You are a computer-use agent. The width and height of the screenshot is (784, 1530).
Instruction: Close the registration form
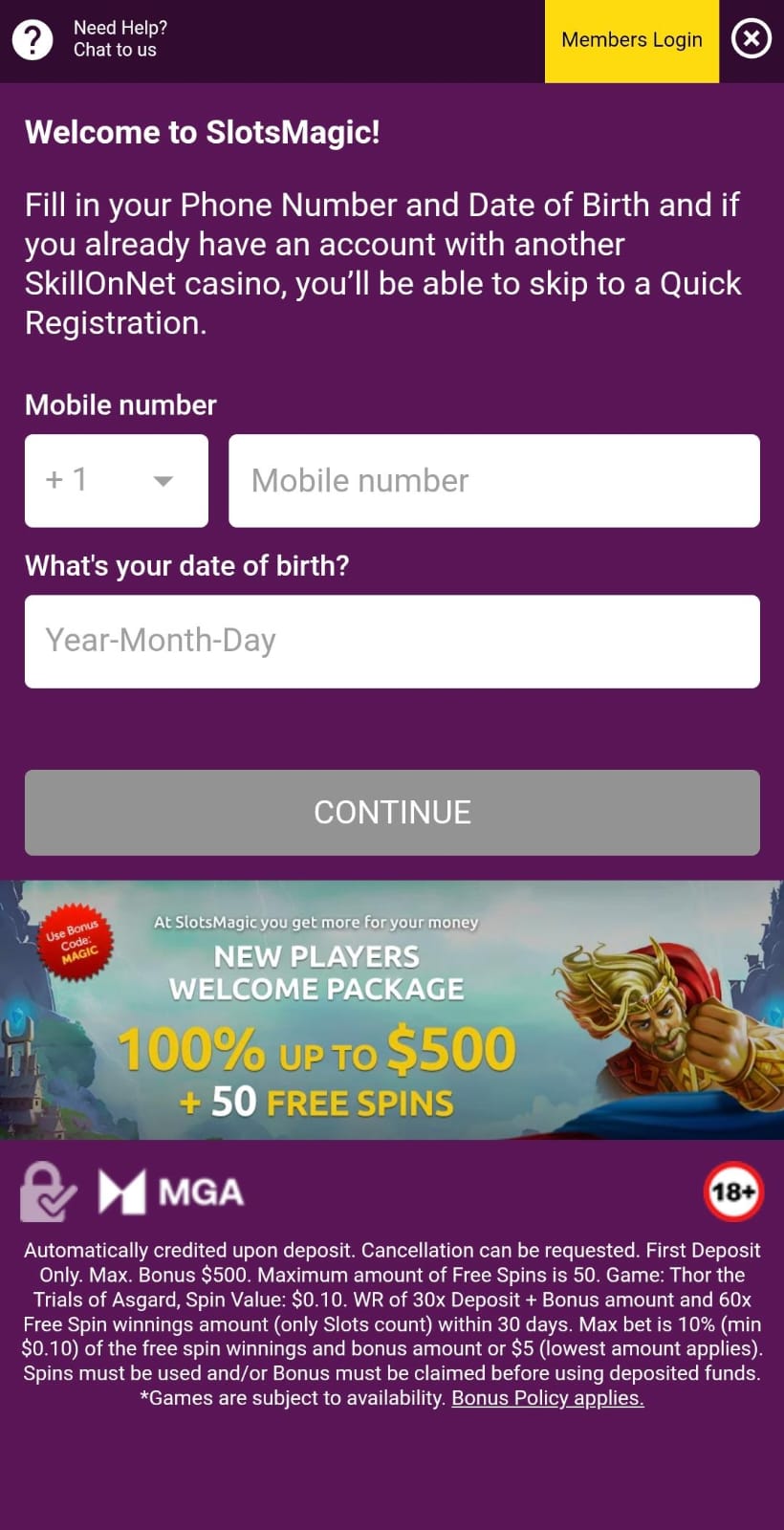click(x=751, y=39)
